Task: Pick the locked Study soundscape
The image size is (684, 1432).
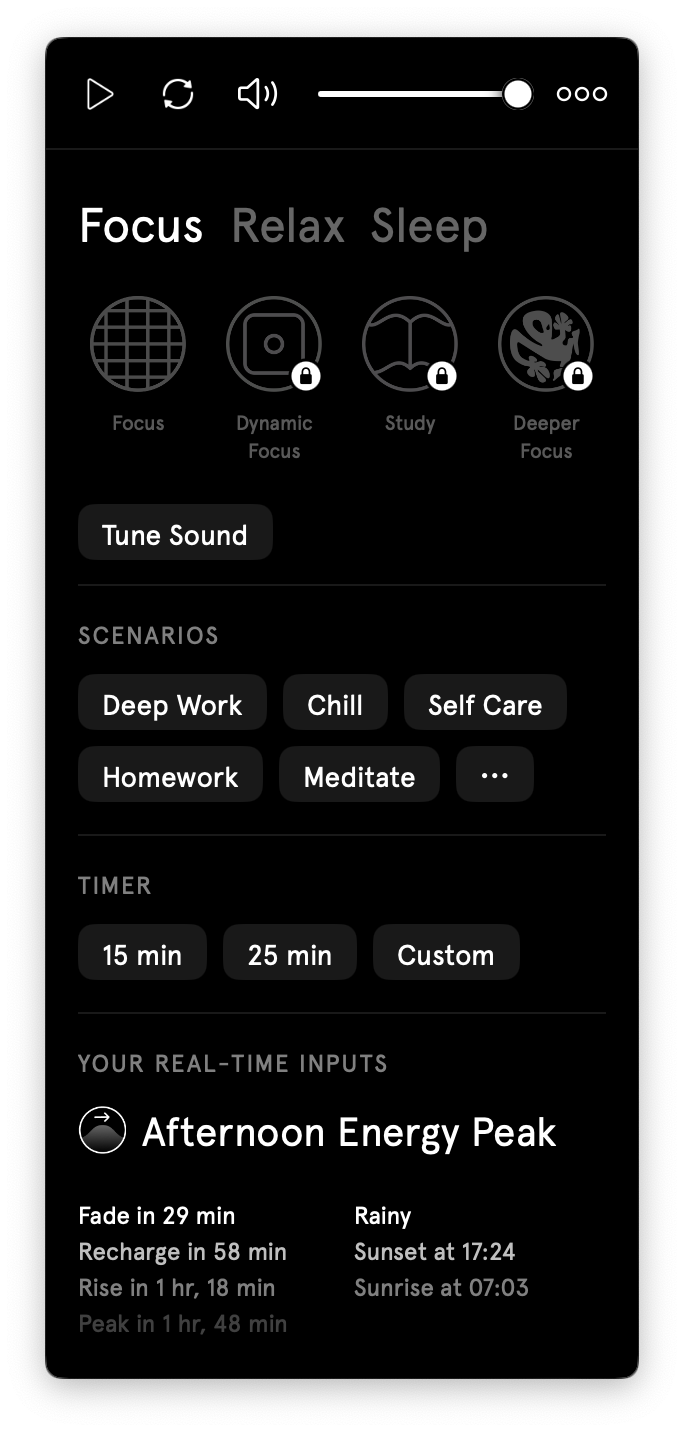Action: (410, 344)
